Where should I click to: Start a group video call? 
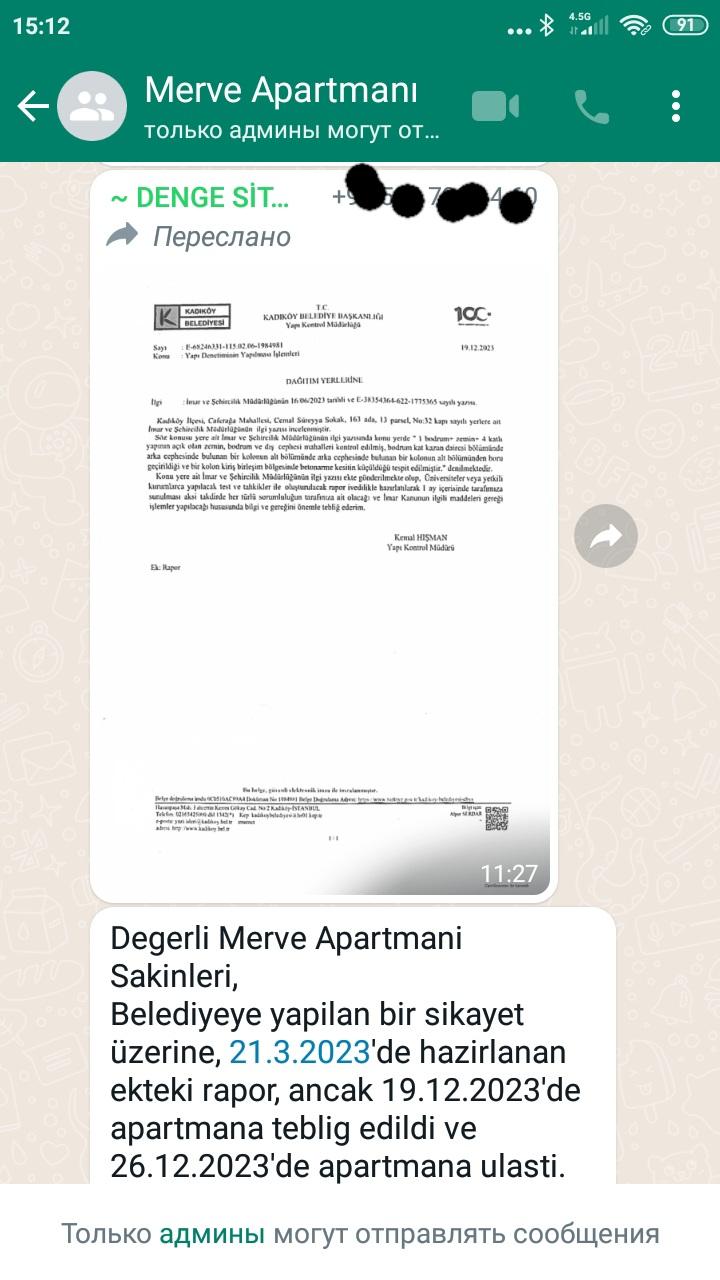pos(496,106)
